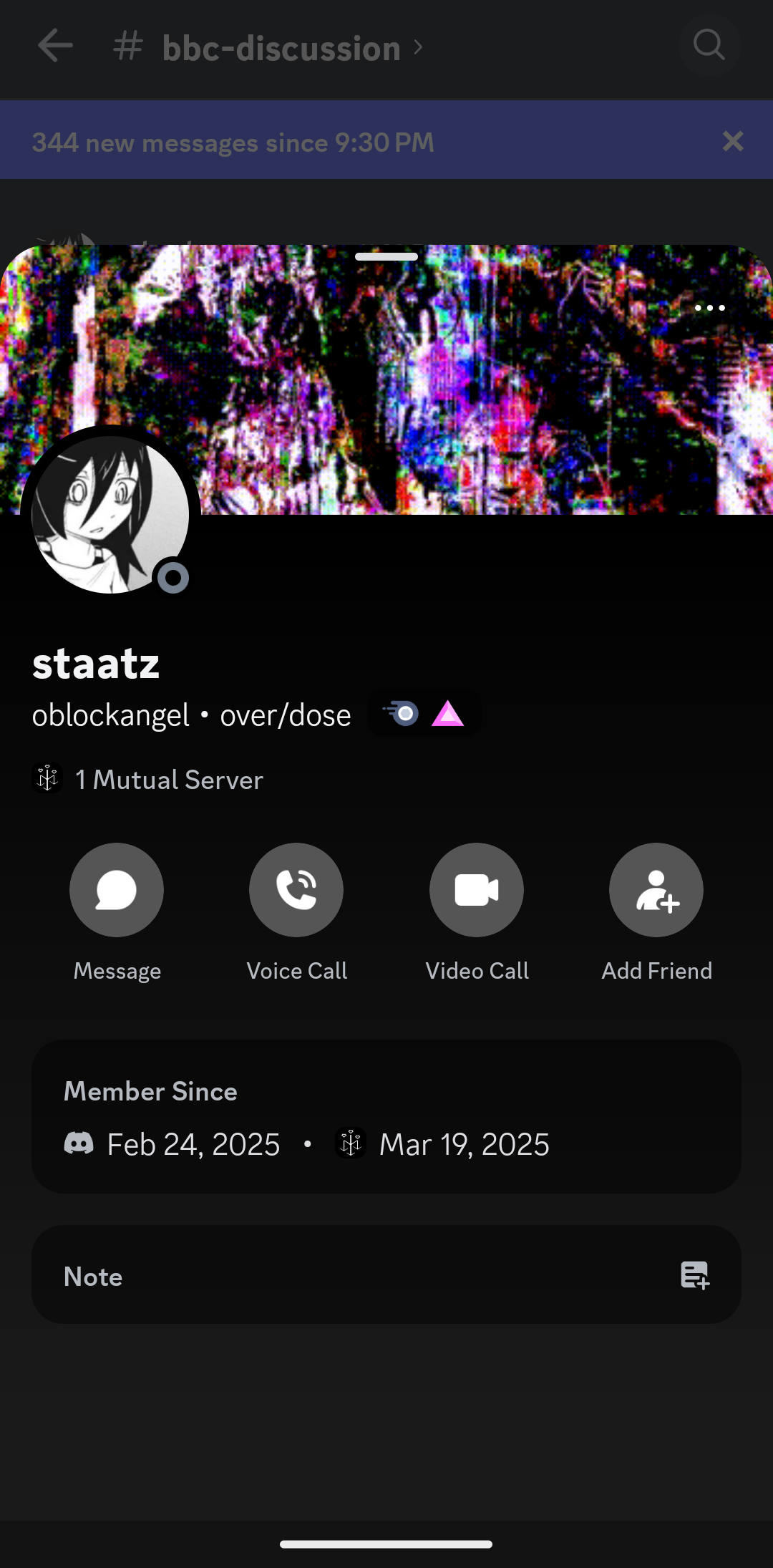
Task: Start a video call with staatz
Action: tap(477, 890)
